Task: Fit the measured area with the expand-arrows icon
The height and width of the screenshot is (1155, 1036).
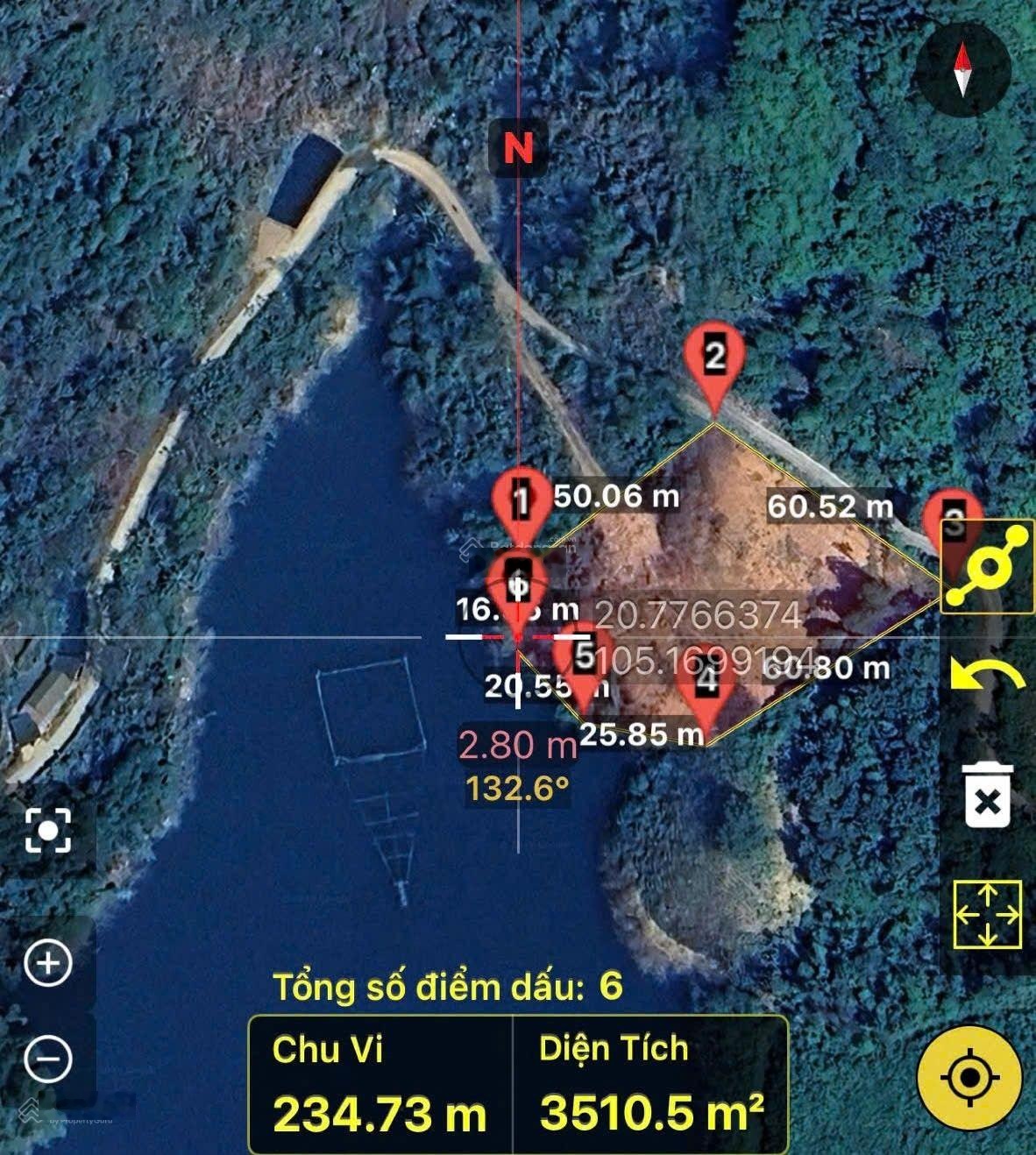Action: click(987, 915)
